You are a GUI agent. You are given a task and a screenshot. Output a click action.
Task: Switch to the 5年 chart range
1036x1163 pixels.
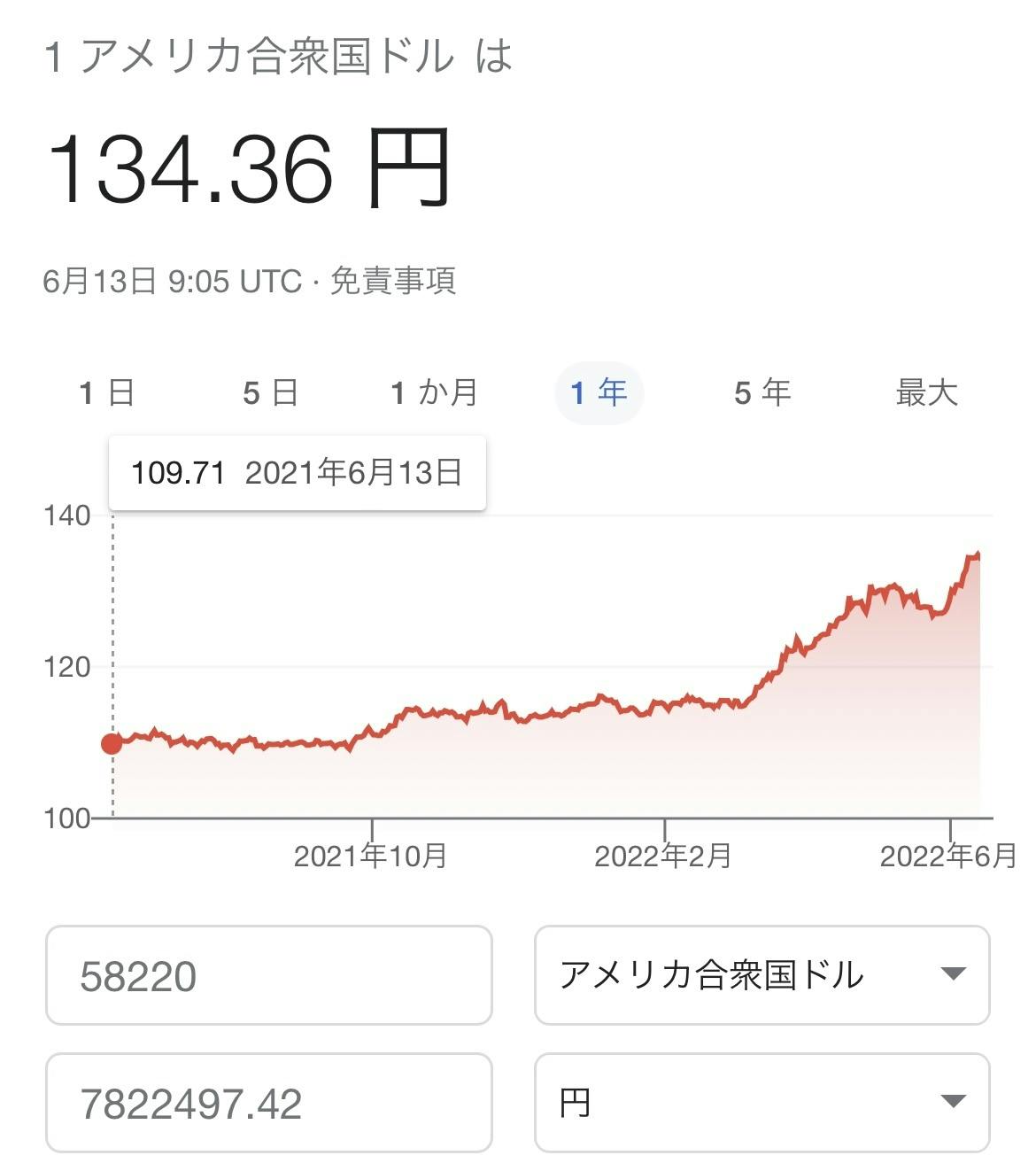pyautogui.click(x=762, y=392)
